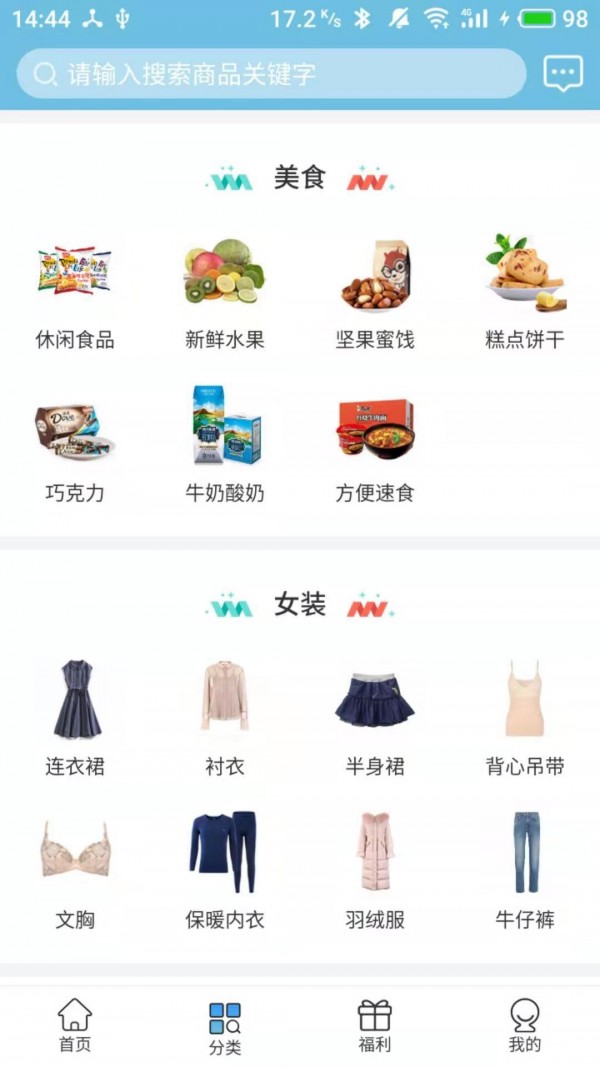The image size is (600, 1067).
Task: Switch to the 福利 tab
Action: [x=375, y=1026]
